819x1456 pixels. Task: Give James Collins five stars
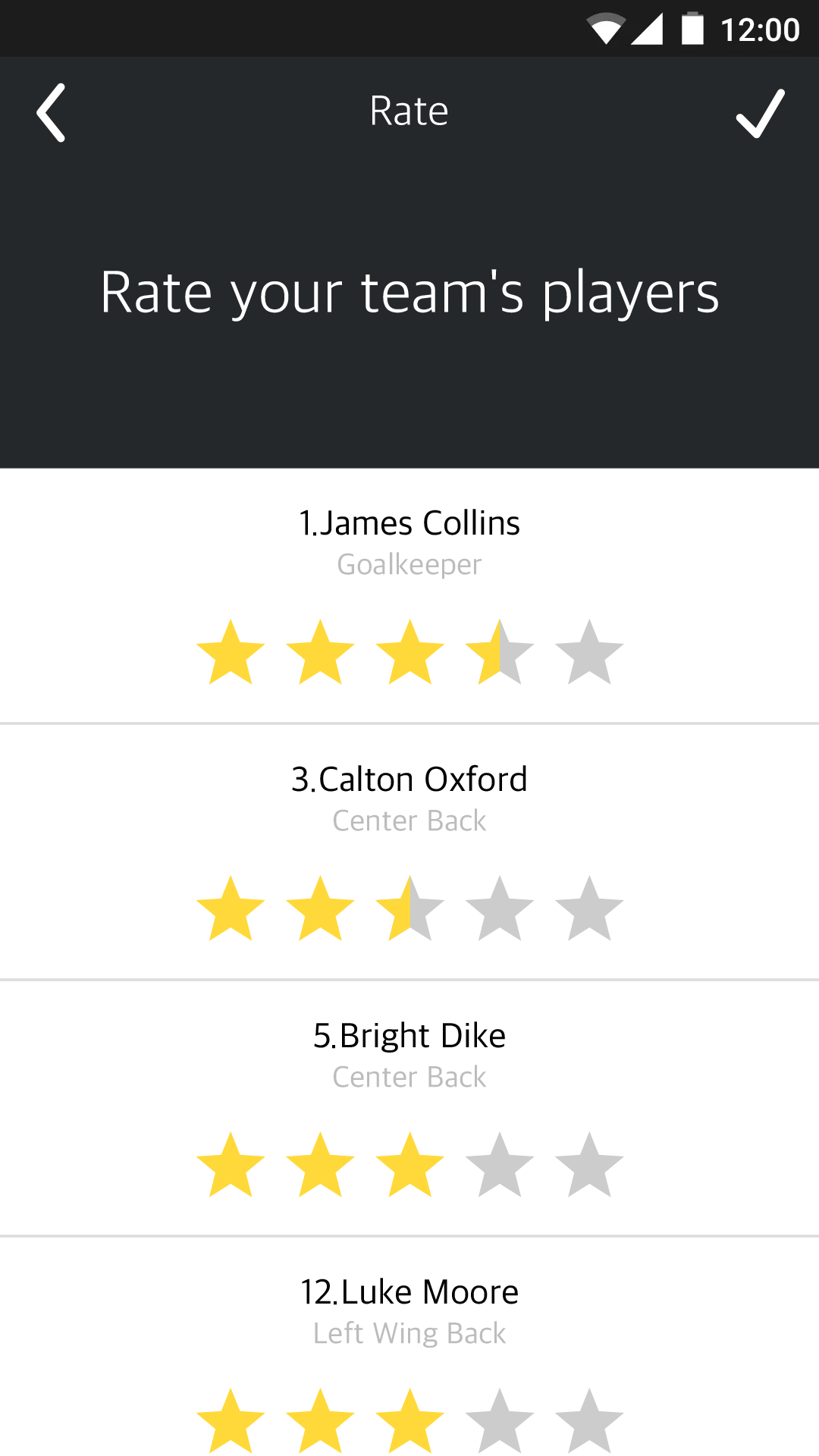pyautogui.click(x=589, y=653)
